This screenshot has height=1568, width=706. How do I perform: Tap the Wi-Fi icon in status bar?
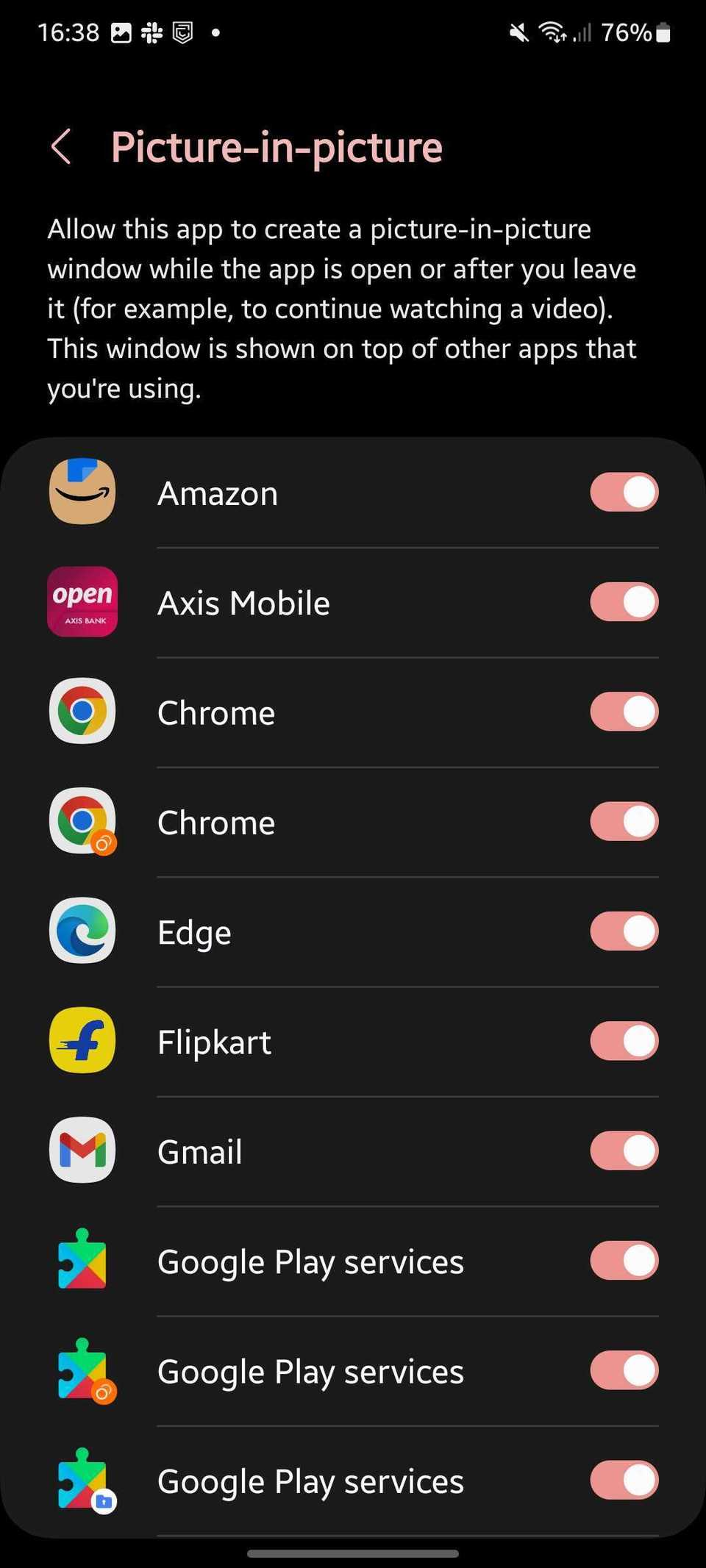[550, 31]
